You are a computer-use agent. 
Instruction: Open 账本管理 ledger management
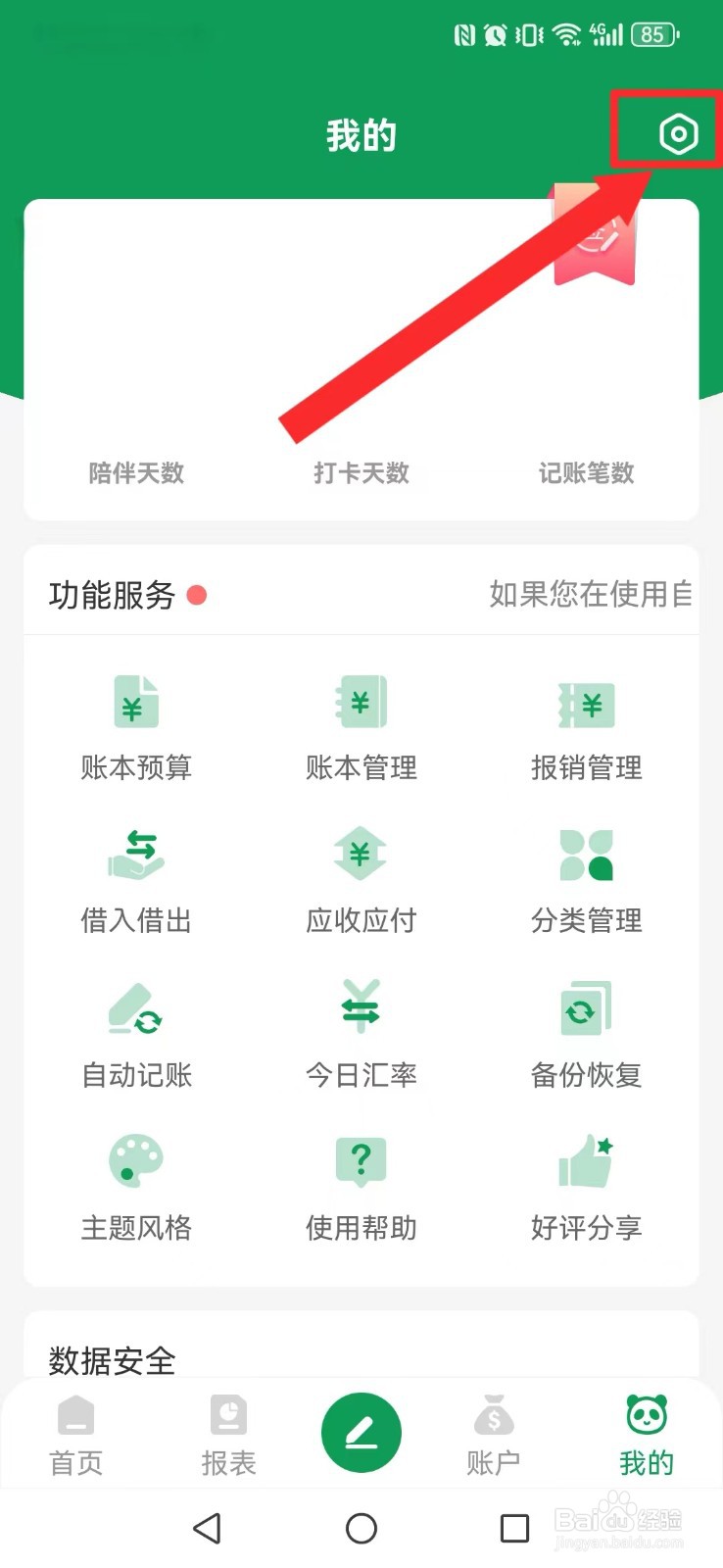point(361,727)
